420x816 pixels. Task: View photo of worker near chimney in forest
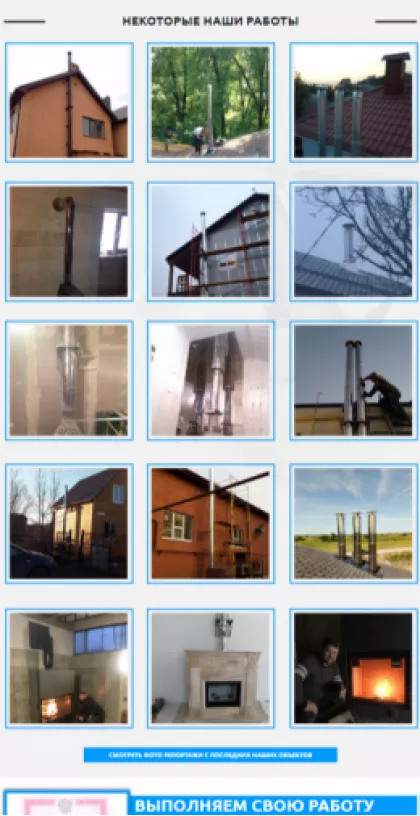click(210, 102)
